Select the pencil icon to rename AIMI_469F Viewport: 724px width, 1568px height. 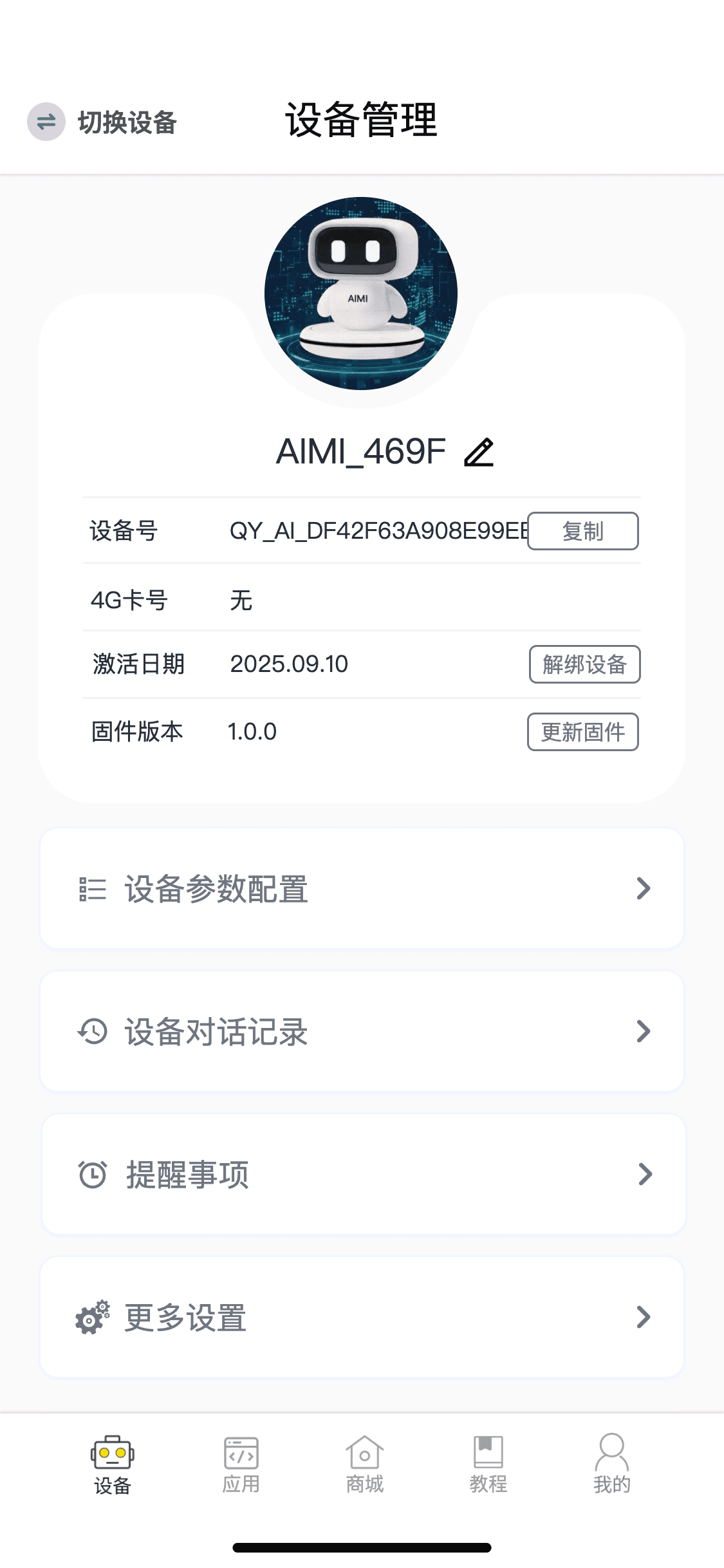point(481,452)
